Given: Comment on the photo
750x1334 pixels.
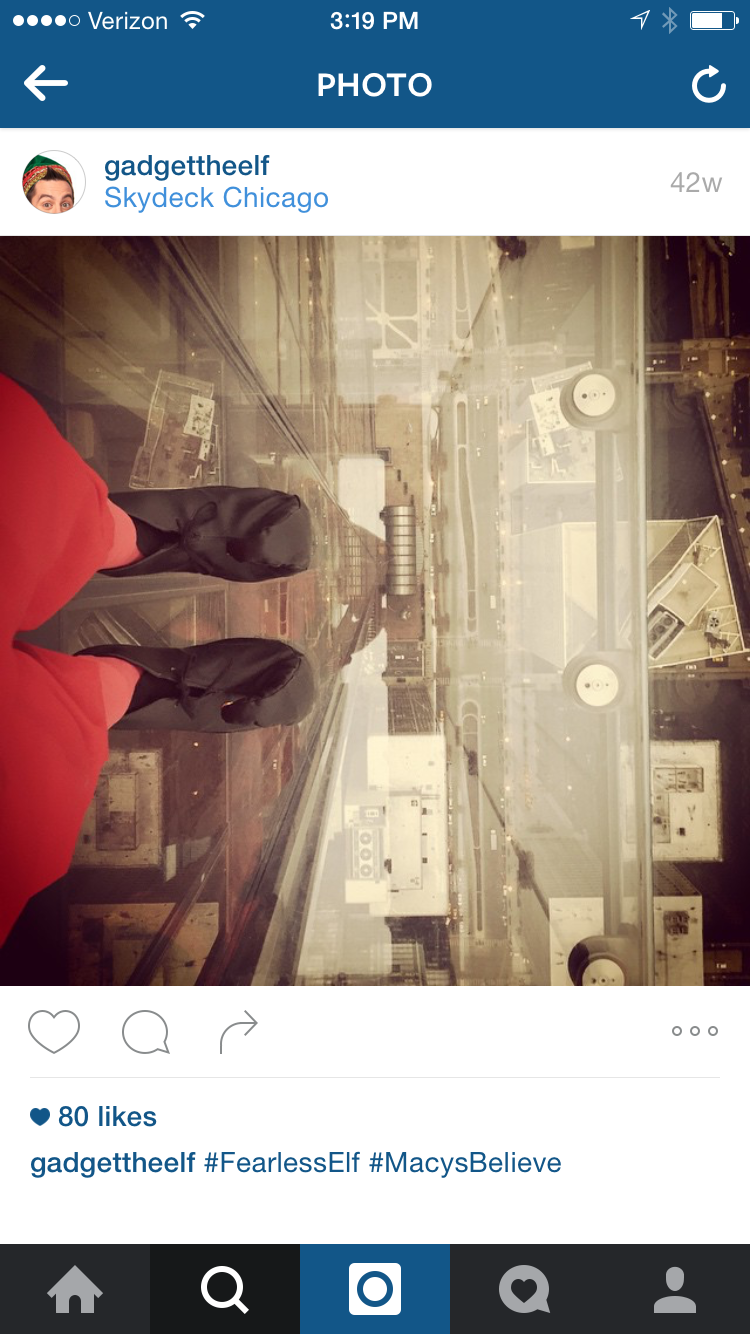Looking at the screenshot, I should (146, 1032).
